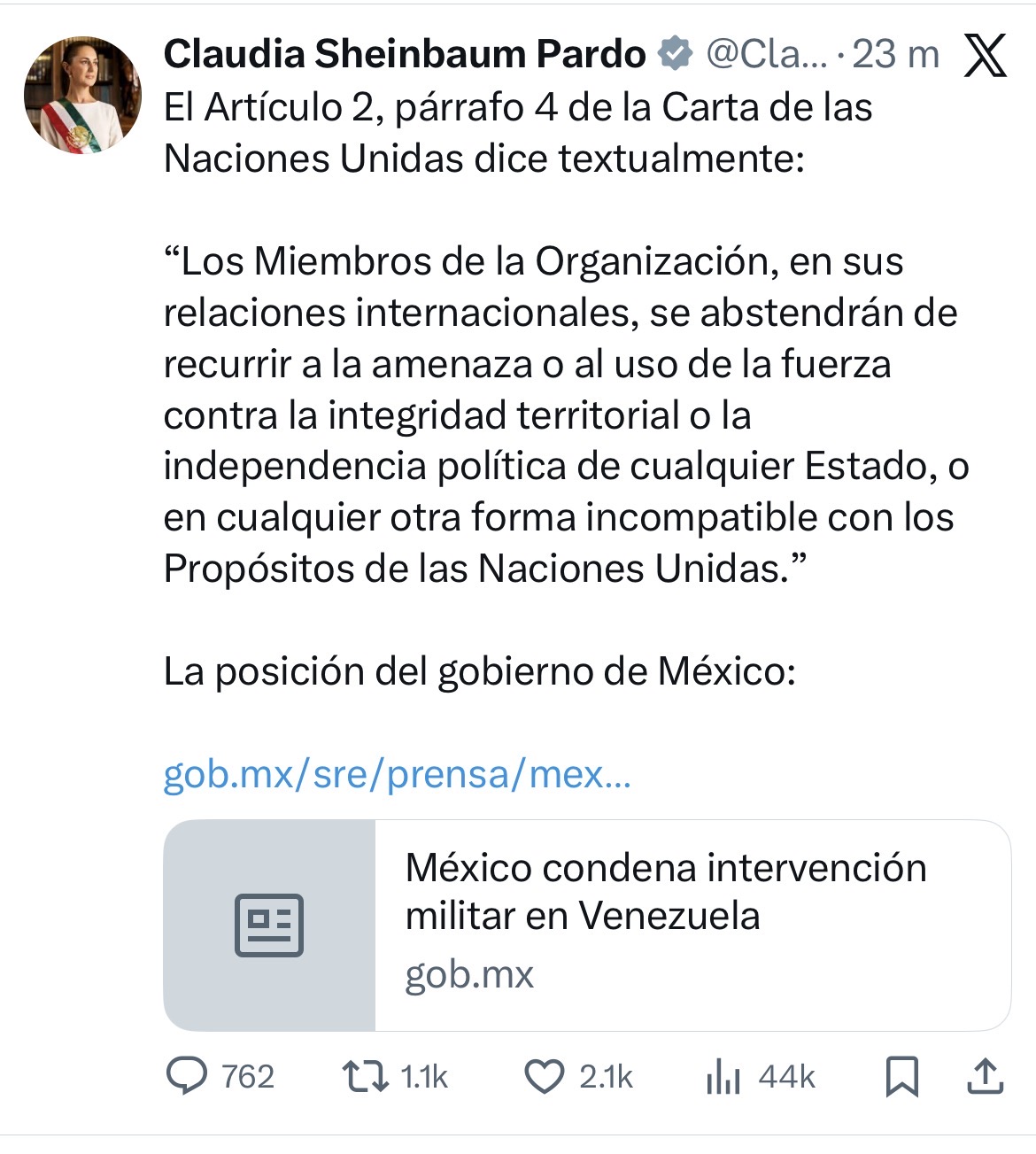
Task: Open the México condena intervención militar card
Action: pyautogui.click(x=586, y=925)
